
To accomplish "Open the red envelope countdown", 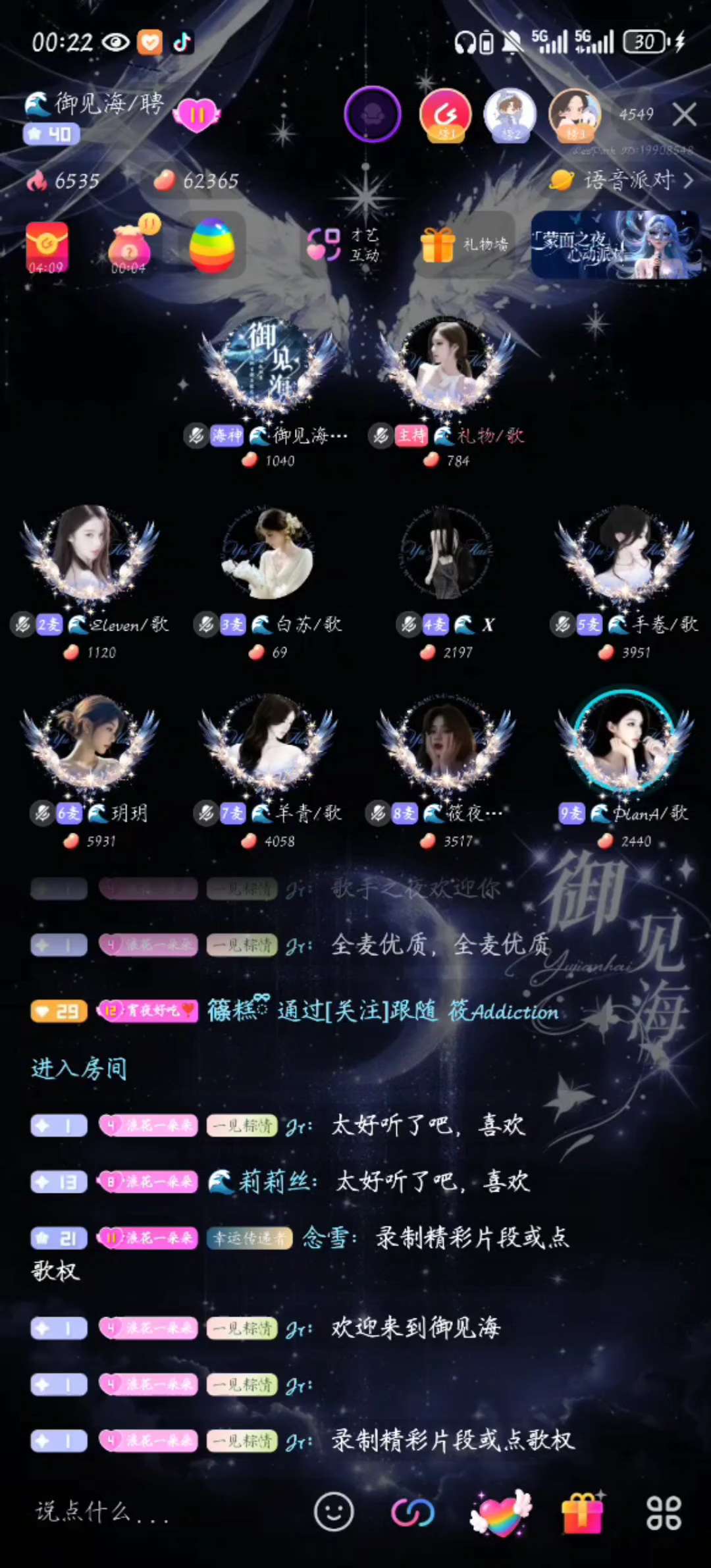I will point(47,246).
